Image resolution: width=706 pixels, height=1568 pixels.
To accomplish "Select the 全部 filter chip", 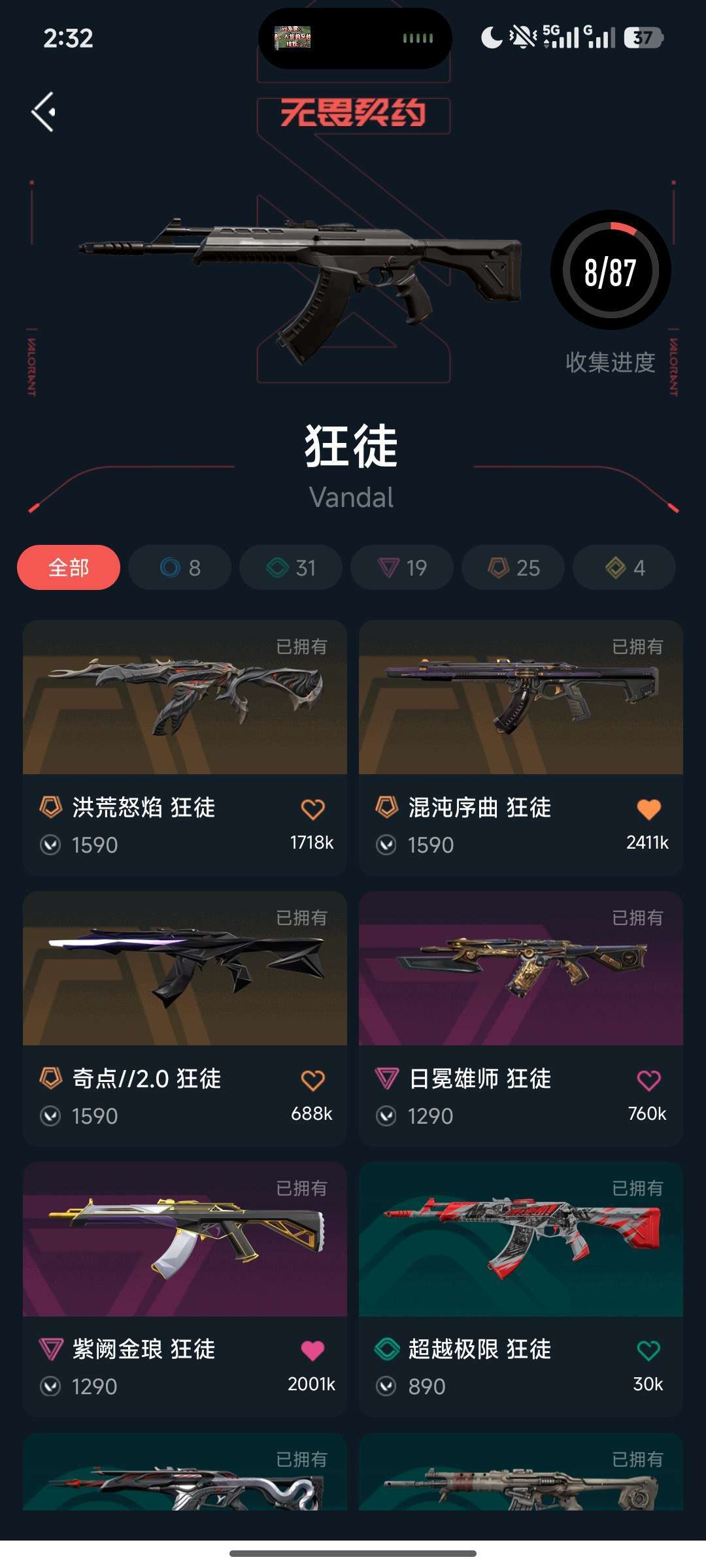I will (69, 568).
